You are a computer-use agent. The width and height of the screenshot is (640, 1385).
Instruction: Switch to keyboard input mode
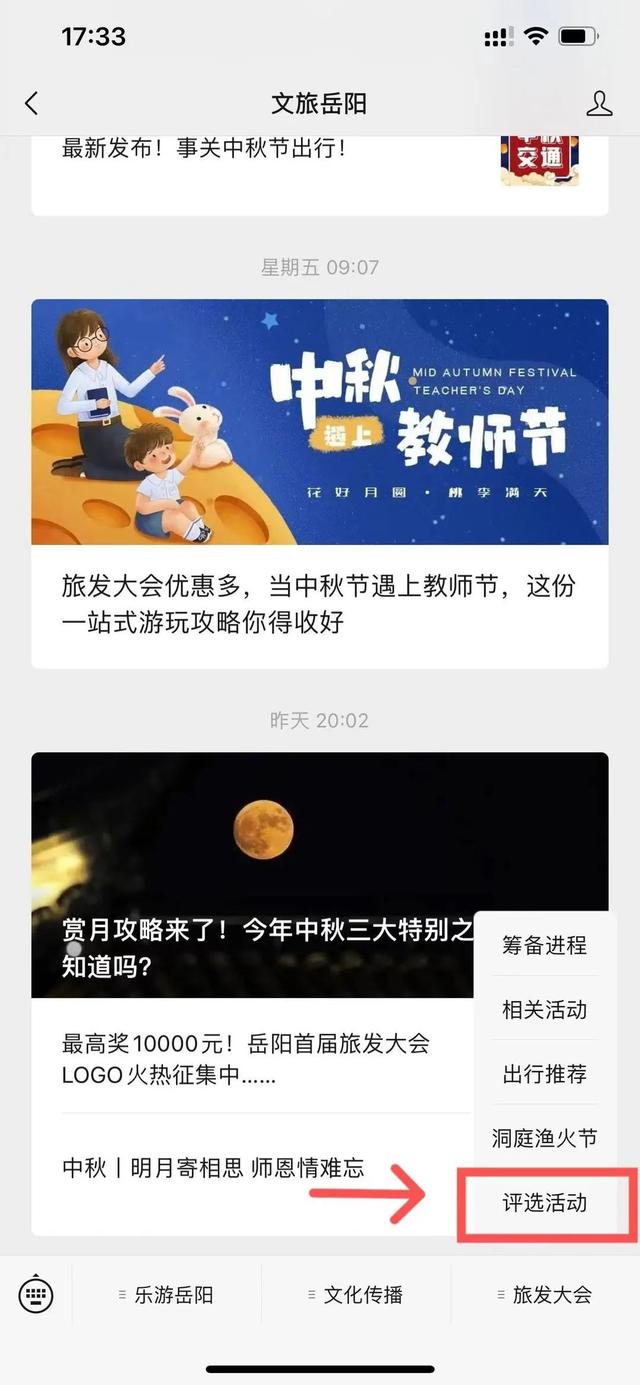click(36, 1295)
